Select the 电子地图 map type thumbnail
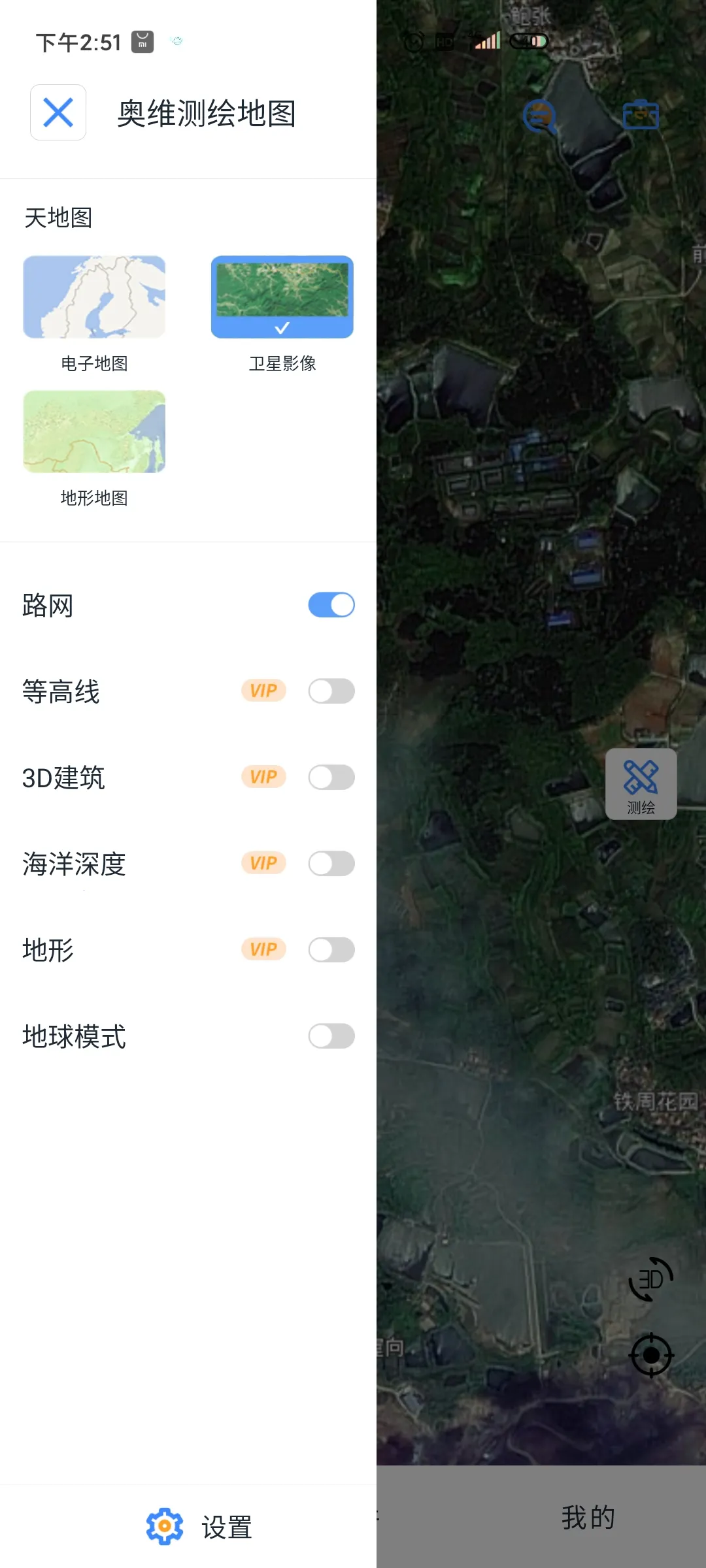This screenshot has height=1568, width=706. pyautogui.click(x=94, y=297)
